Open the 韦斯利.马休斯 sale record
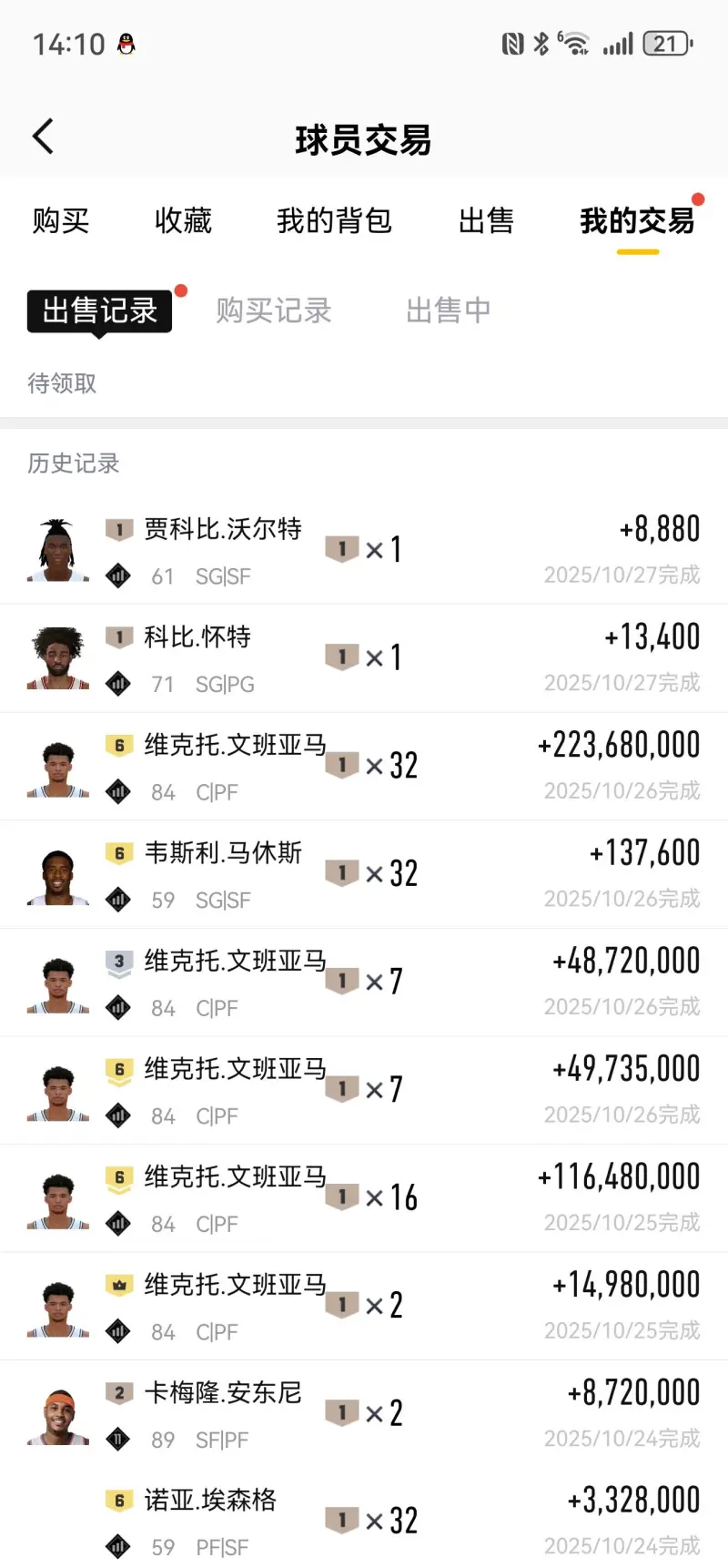 click(x=364, y=874)
